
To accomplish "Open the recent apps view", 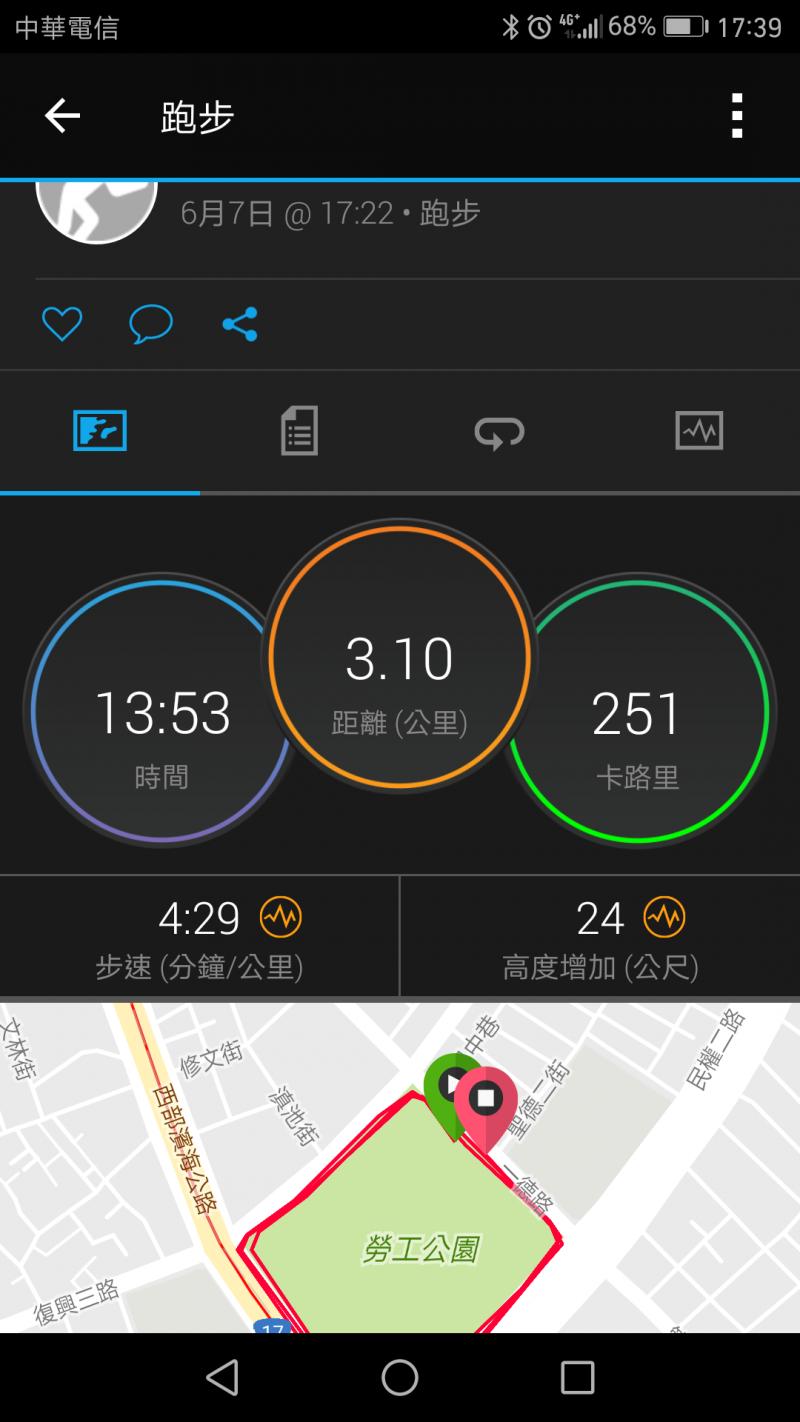I will 577,1377.
